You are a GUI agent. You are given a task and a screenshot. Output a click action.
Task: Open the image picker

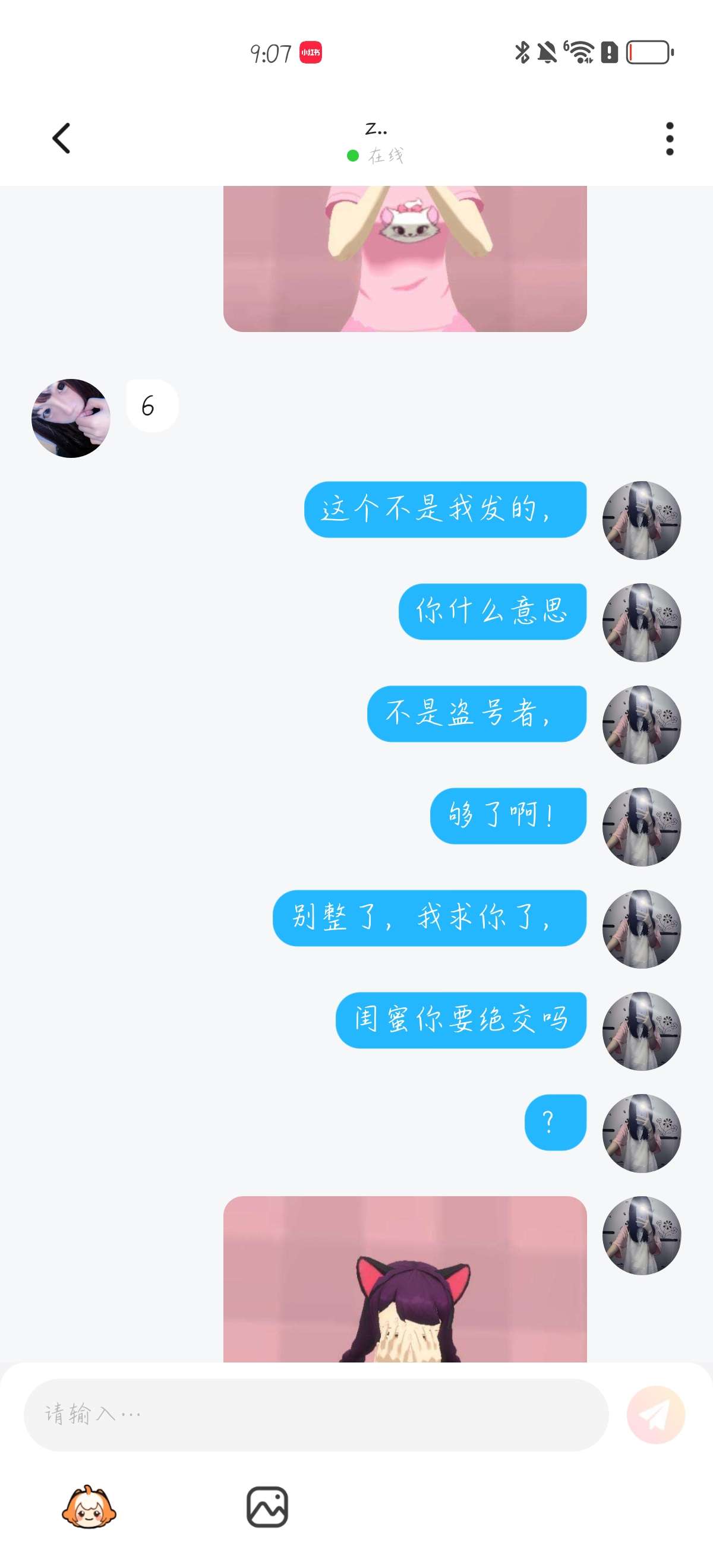(x=267, y=1507)
